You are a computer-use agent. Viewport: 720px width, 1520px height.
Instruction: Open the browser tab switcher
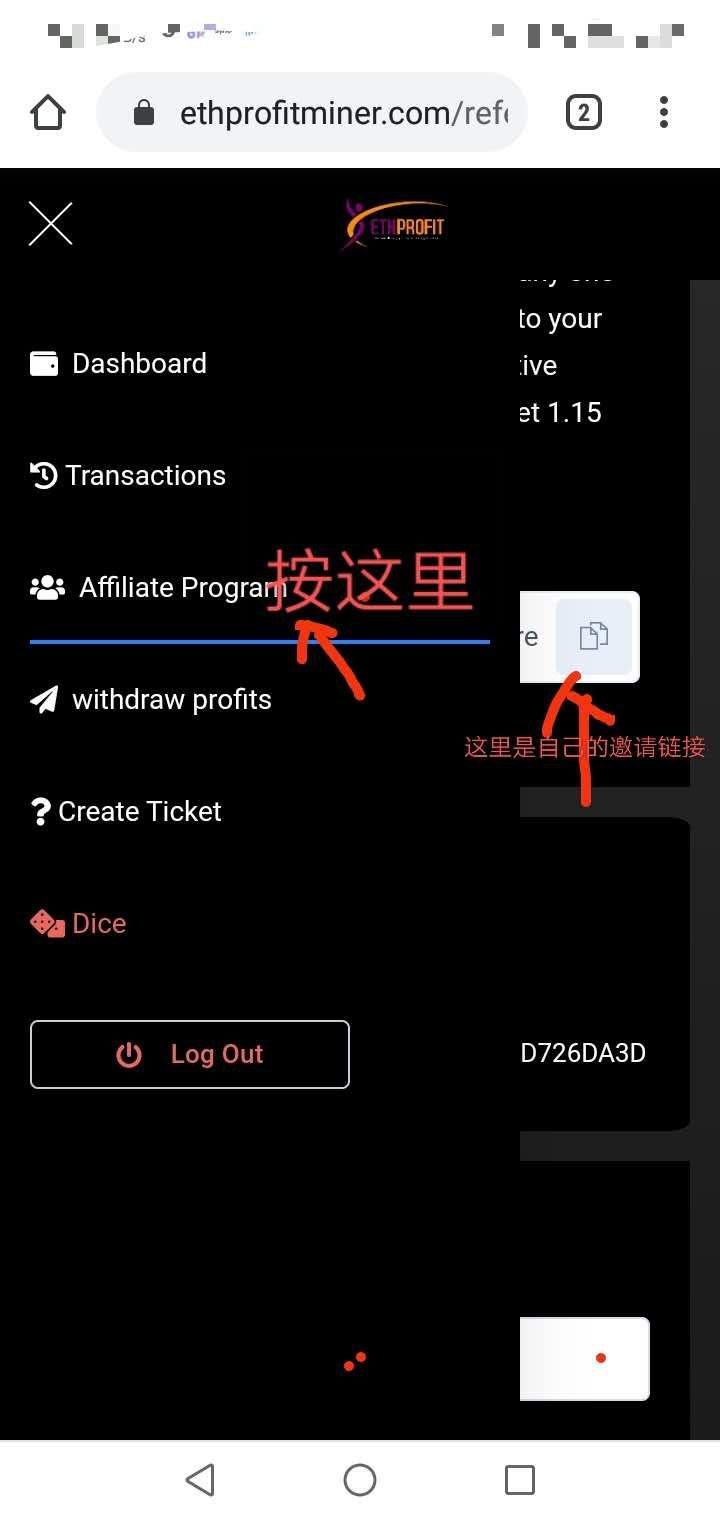pyautogui.click(x=583, y=113)
